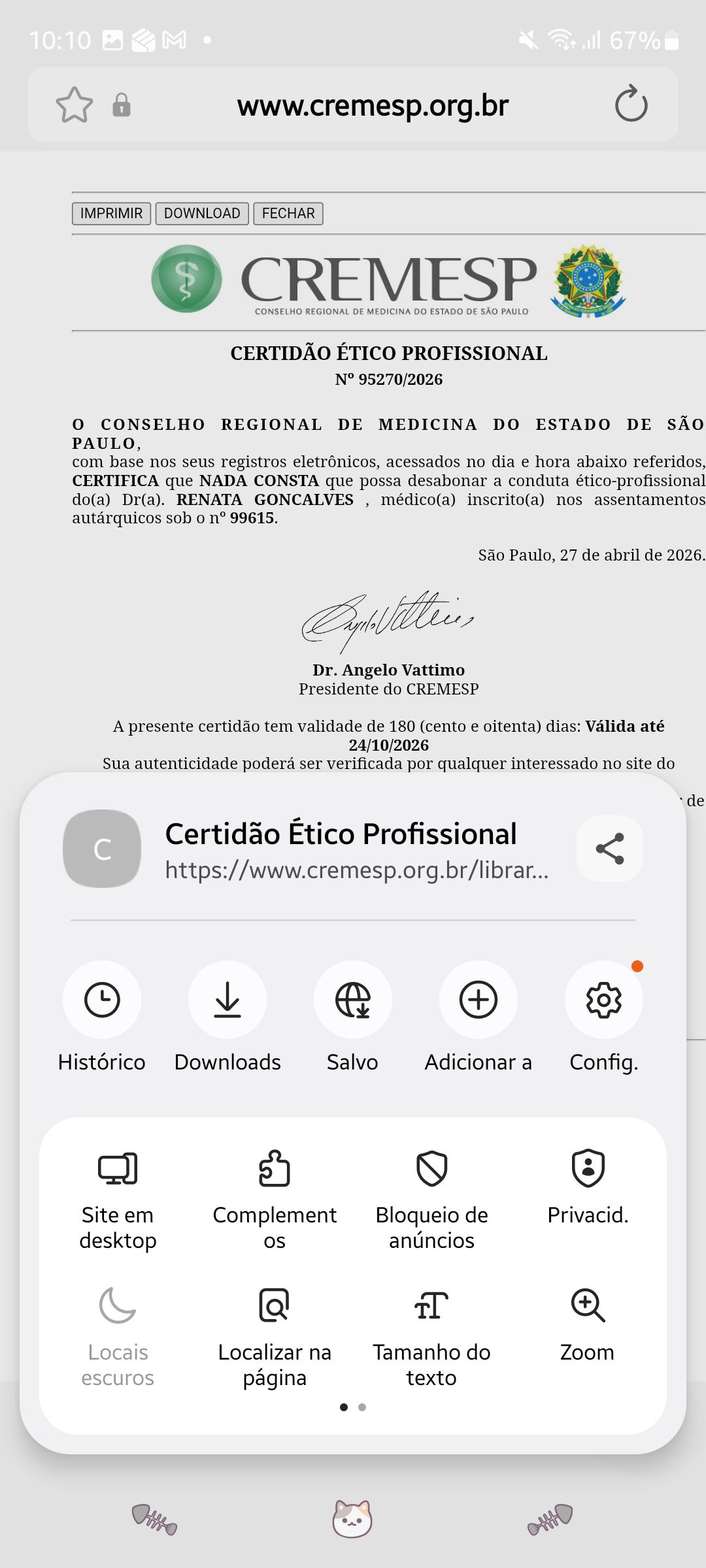
Task: Tap the IMPRIMIR button
Action: coord(111,214)
